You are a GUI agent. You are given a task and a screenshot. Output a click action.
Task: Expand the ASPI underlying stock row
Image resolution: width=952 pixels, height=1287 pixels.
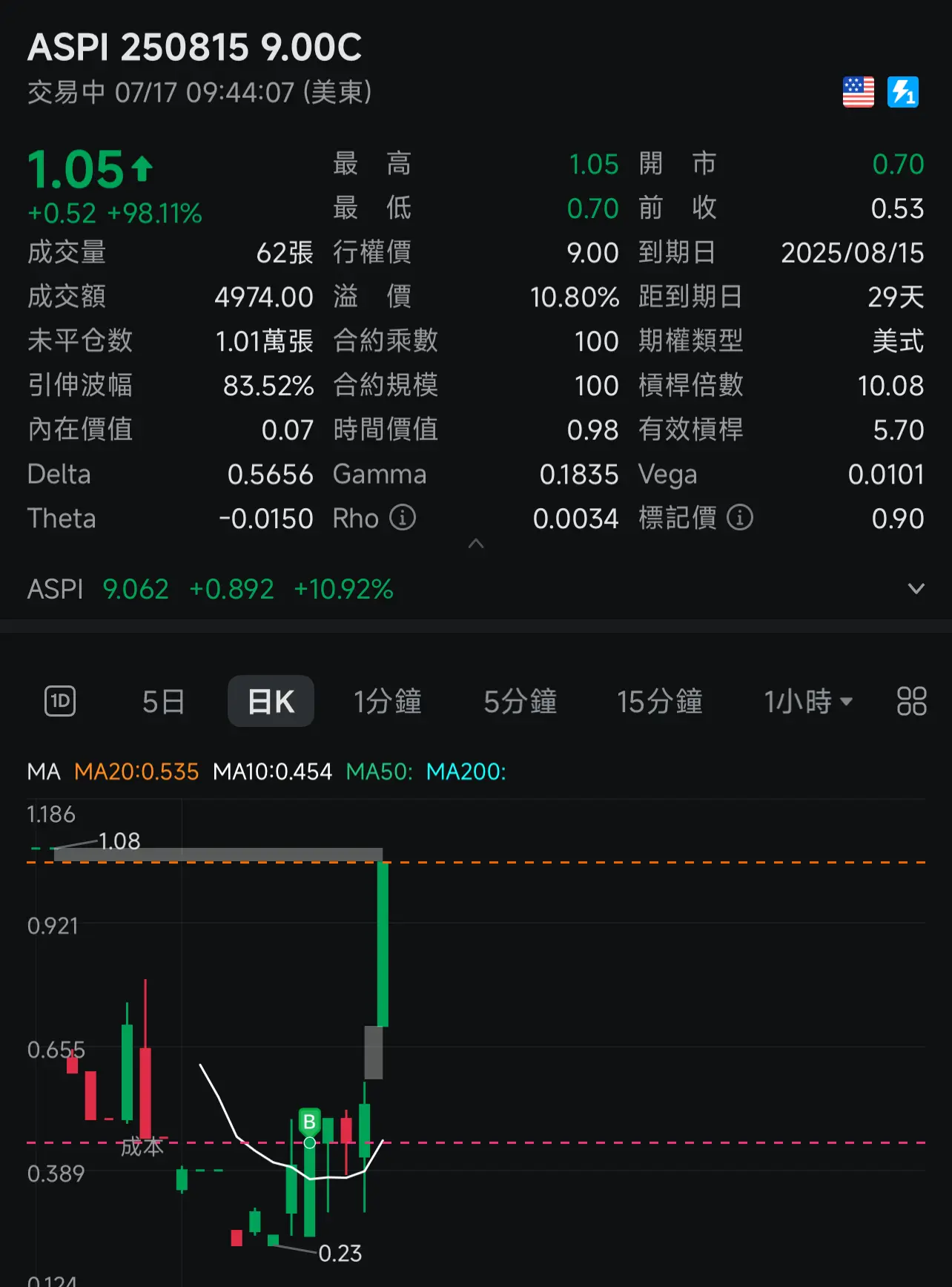[x=916, y=589]
